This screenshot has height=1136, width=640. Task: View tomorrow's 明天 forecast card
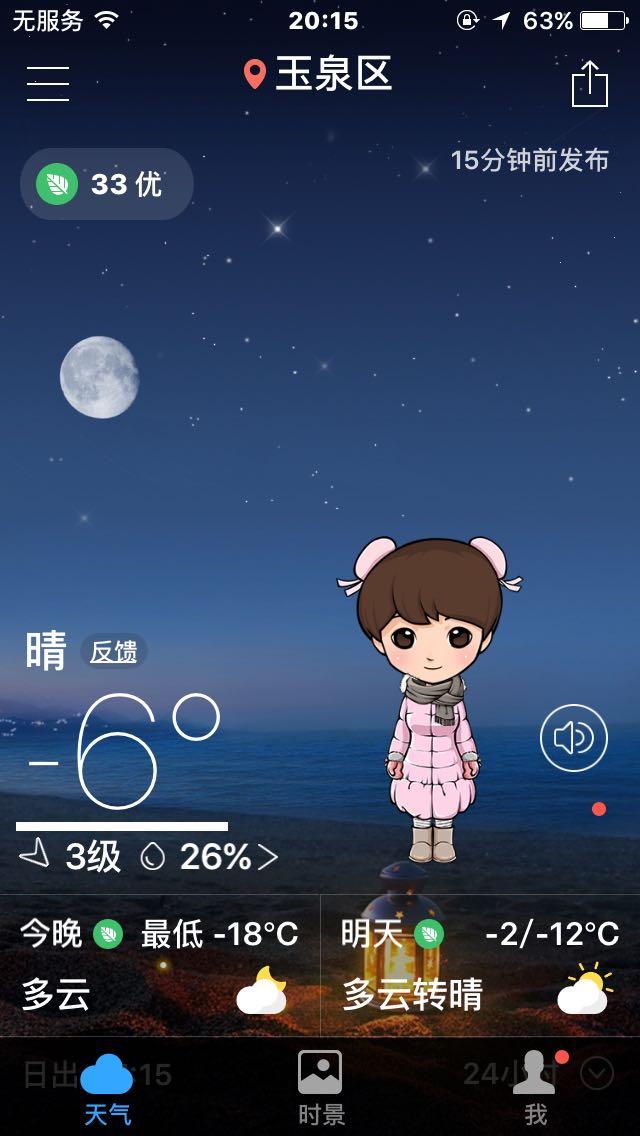pyautogui.click(x=480, y=965)
